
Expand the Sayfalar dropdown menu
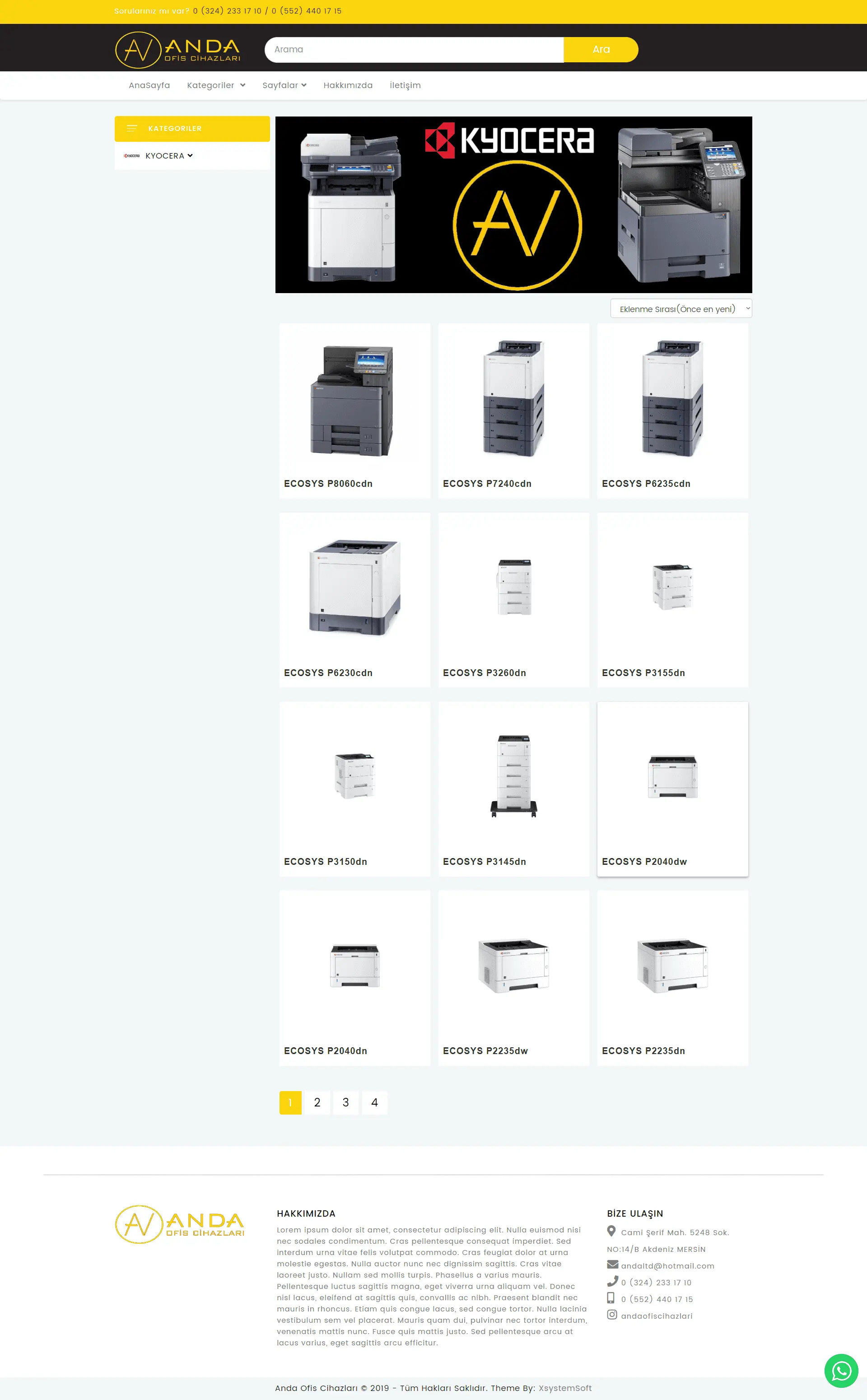point(284,85)
